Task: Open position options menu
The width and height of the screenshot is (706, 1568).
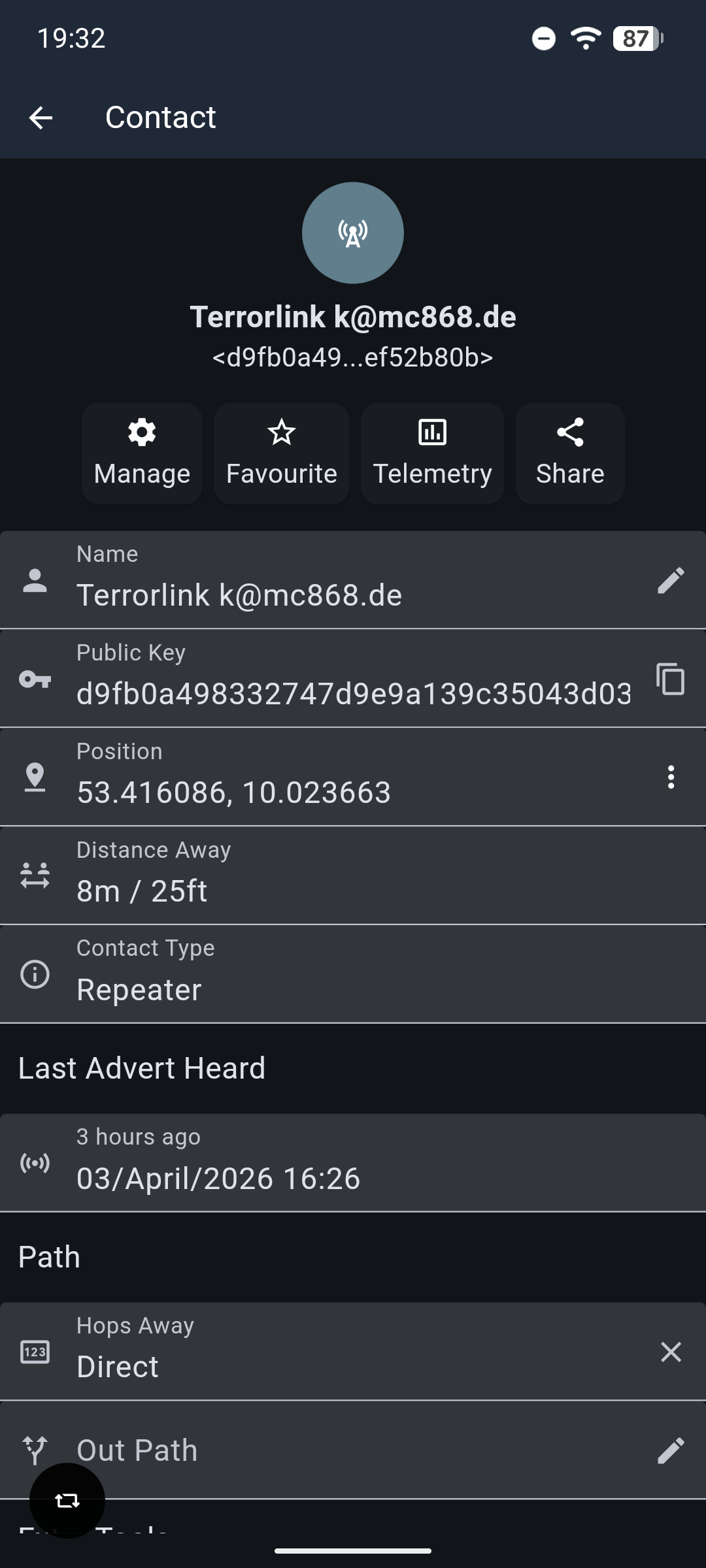Action: coord(671,777)
